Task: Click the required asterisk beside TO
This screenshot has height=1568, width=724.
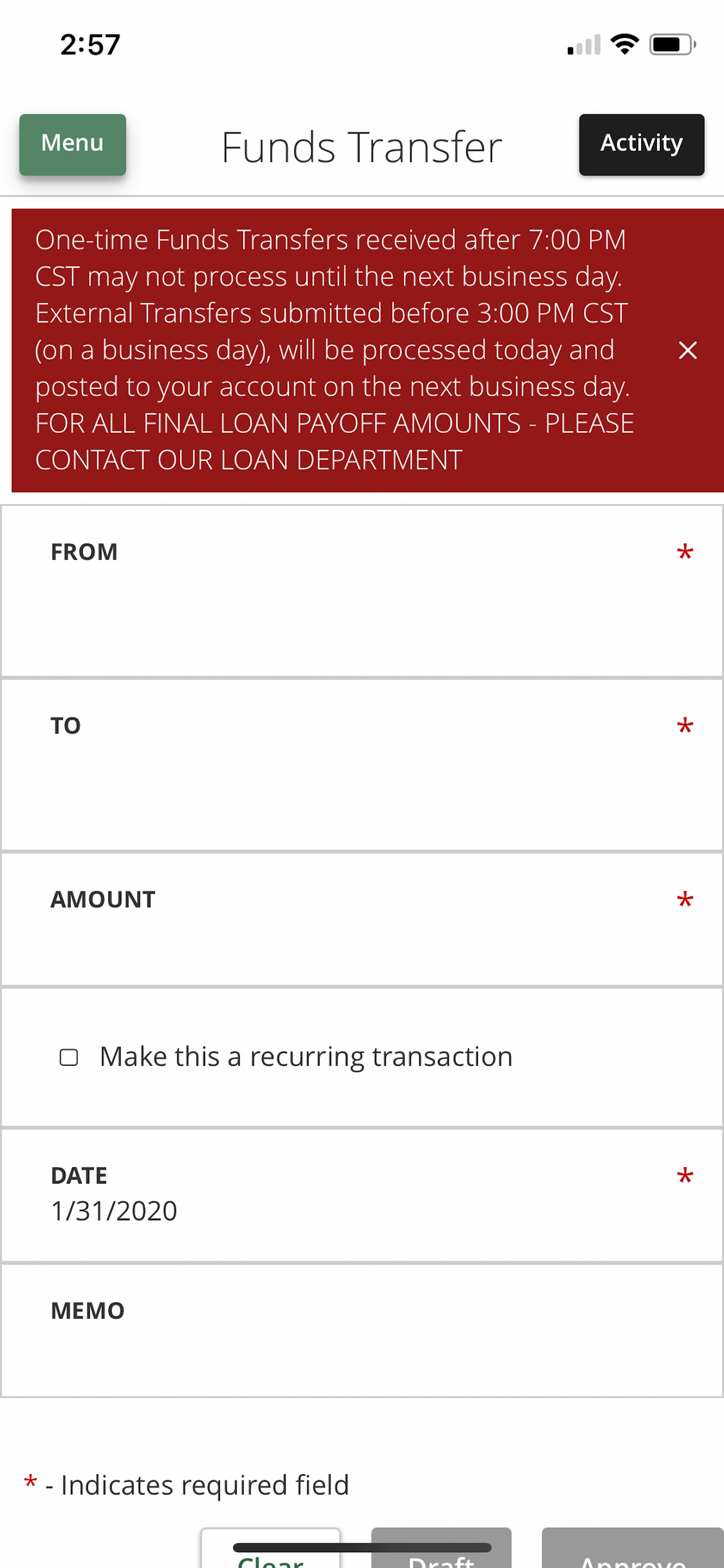Action: coord(684,726)
